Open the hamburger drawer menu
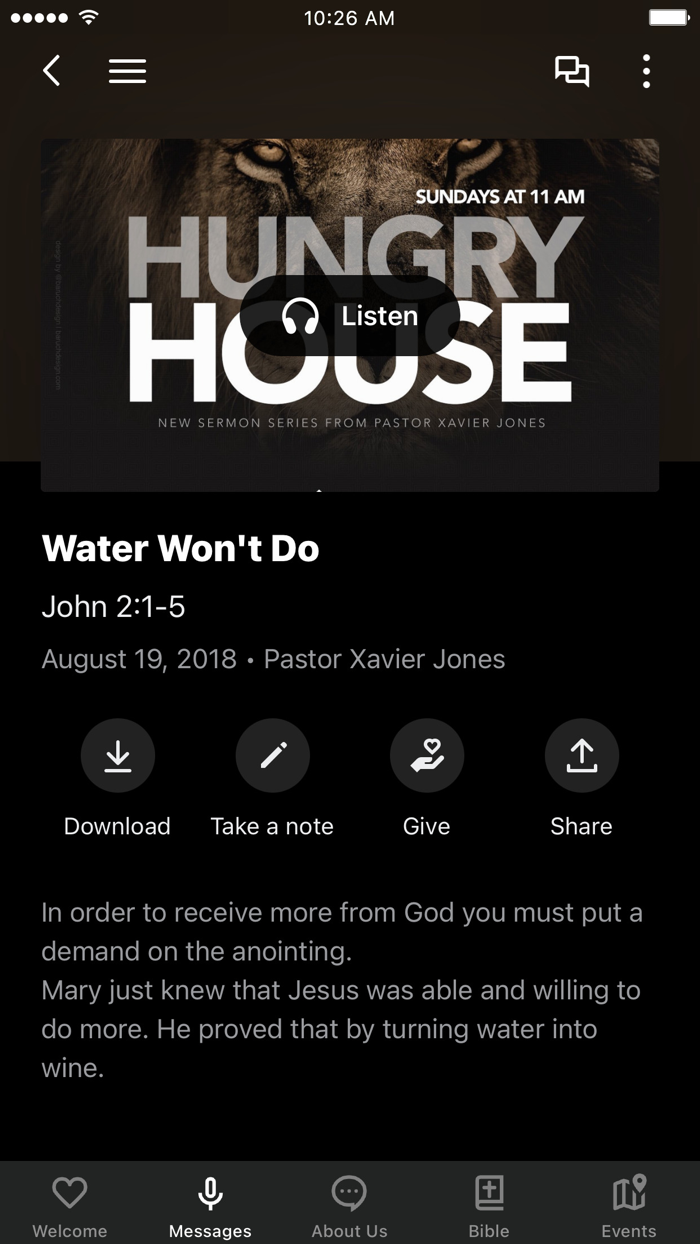700x1244 pixels. click(x=127, y=71)
